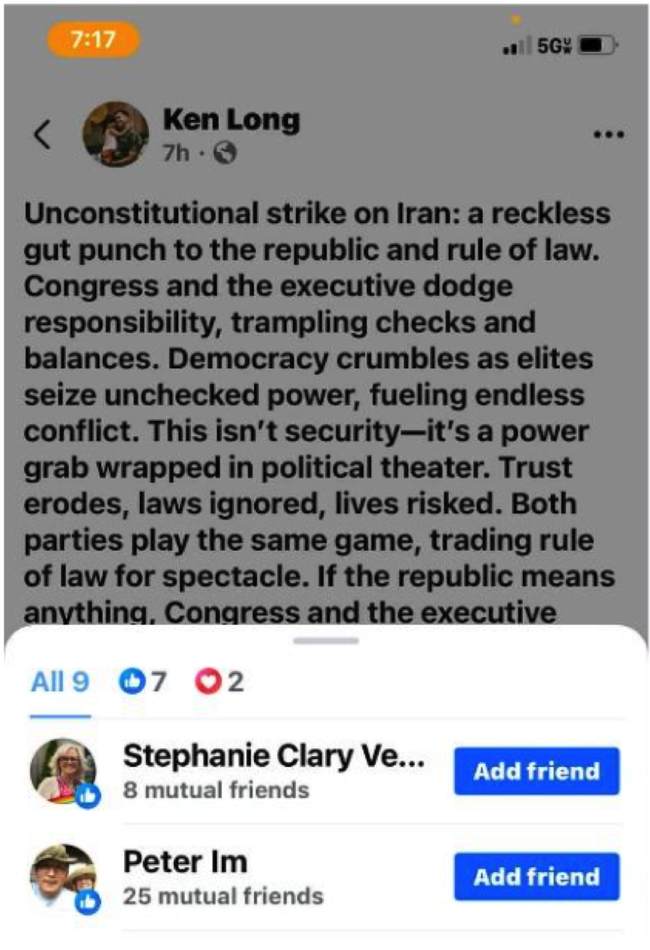Show only the 2 love reactions

tap(219, 682)
